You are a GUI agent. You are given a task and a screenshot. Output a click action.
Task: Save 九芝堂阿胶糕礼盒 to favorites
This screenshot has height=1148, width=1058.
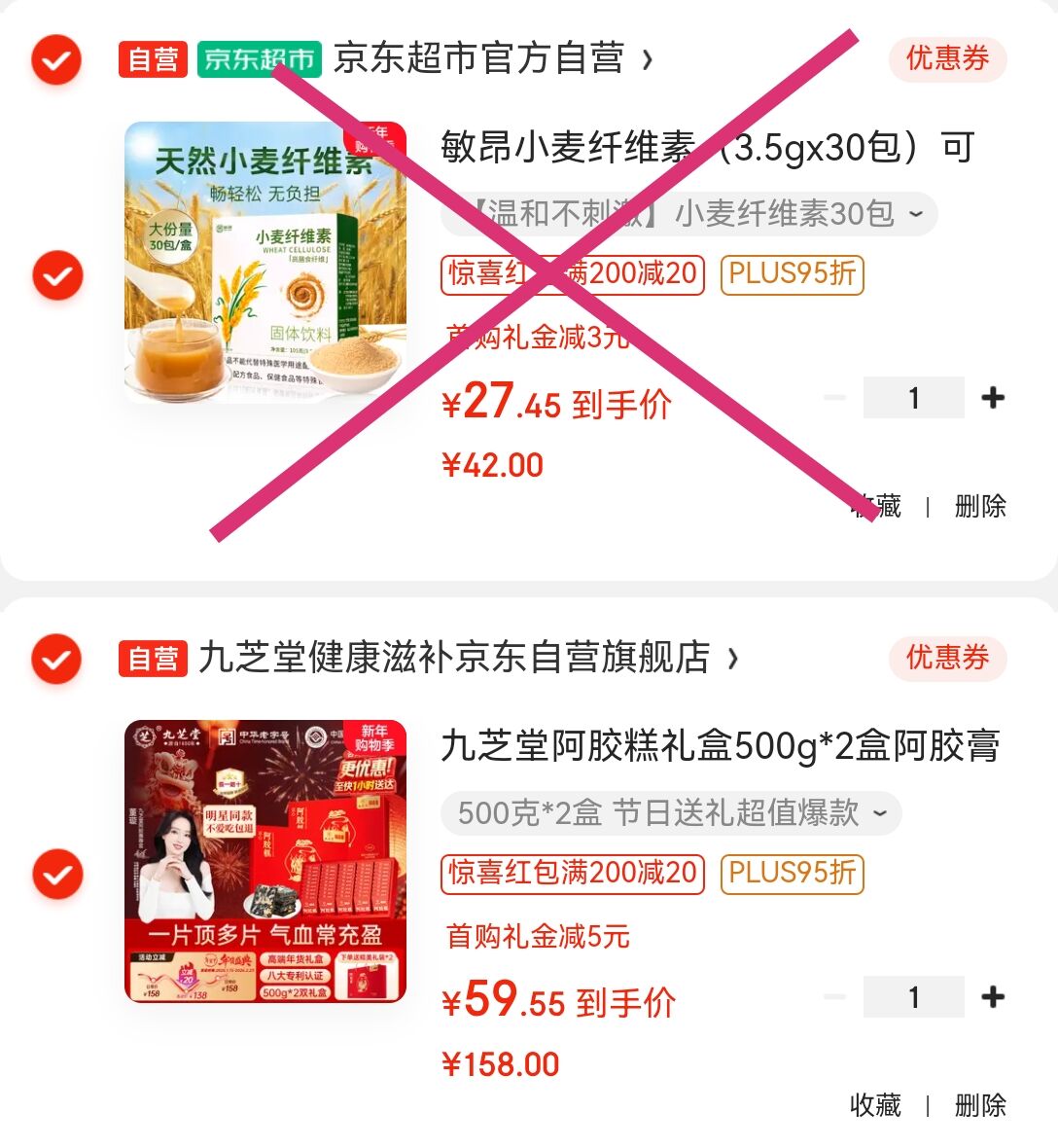[875, 1105]
